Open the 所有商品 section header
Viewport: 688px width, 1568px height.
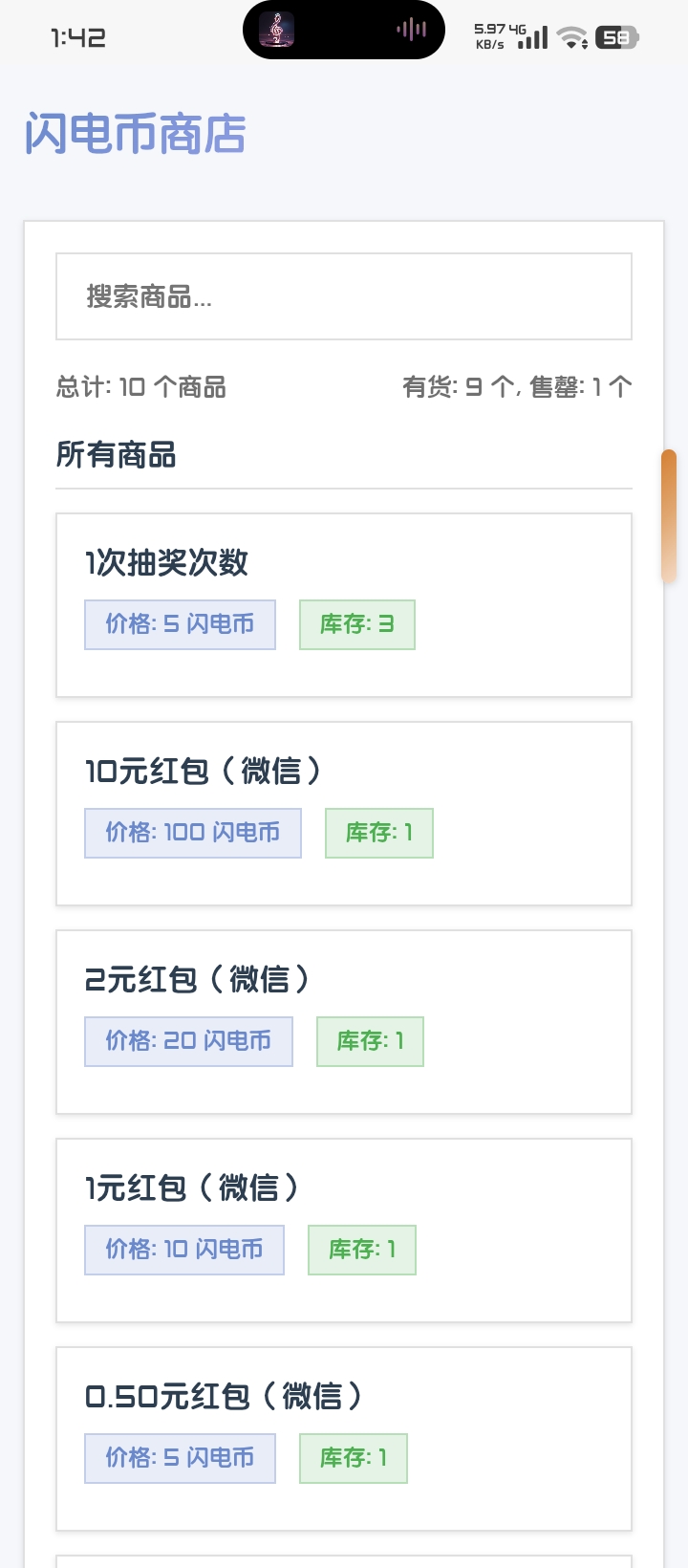pyautogui.click(x=117, y=456)
